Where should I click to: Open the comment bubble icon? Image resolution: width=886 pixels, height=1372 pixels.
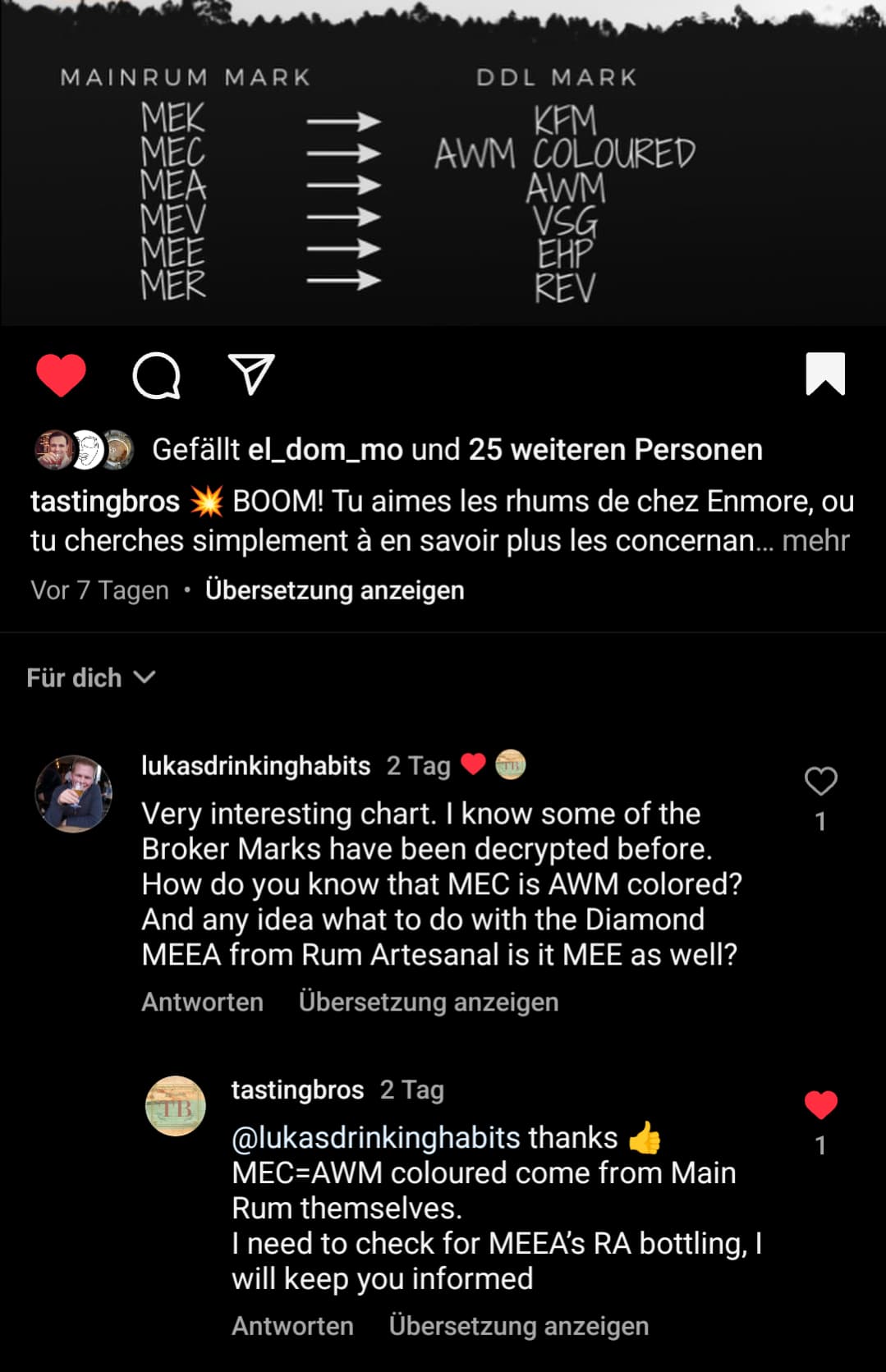pyautogui.click(x=156, y=375)
